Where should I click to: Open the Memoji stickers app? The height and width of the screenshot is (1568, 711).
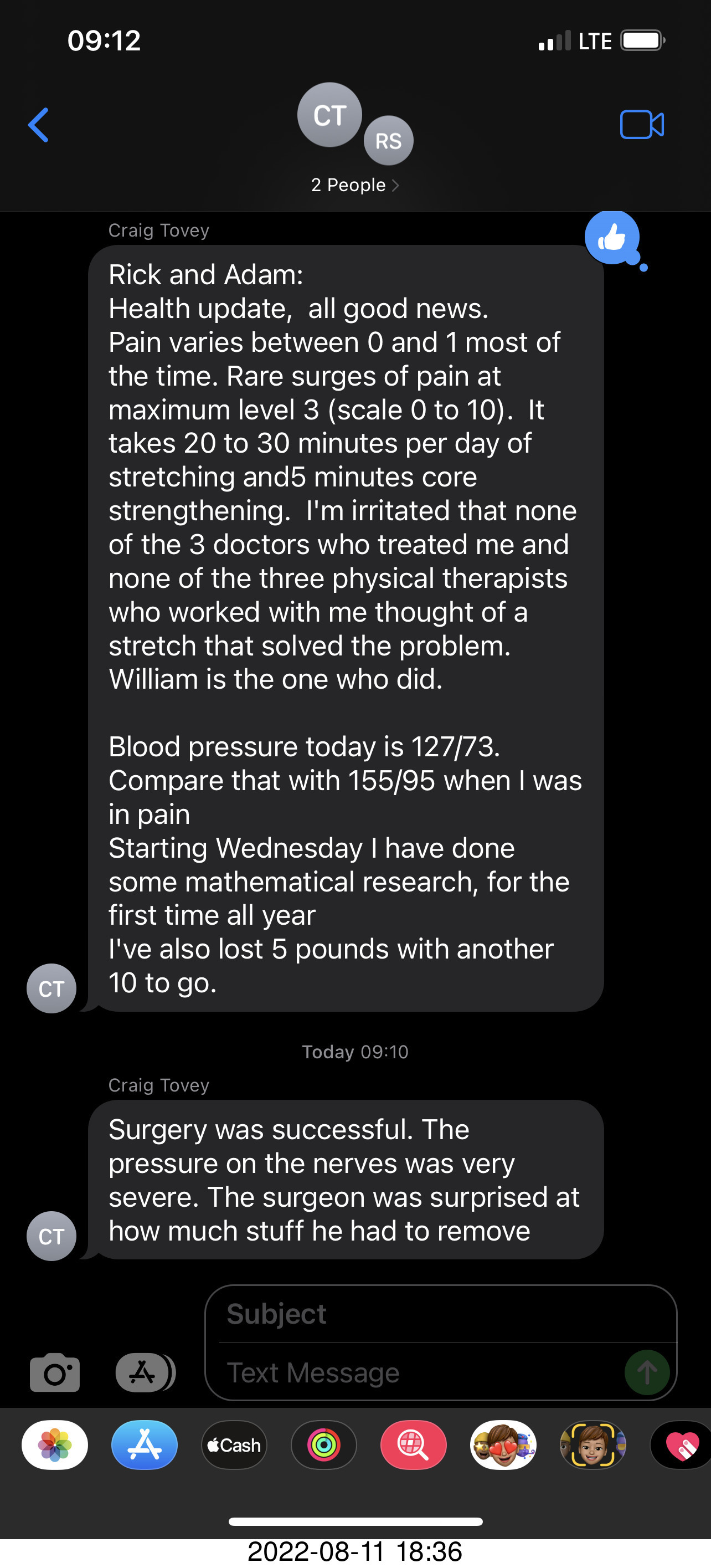coord(503,1444)
